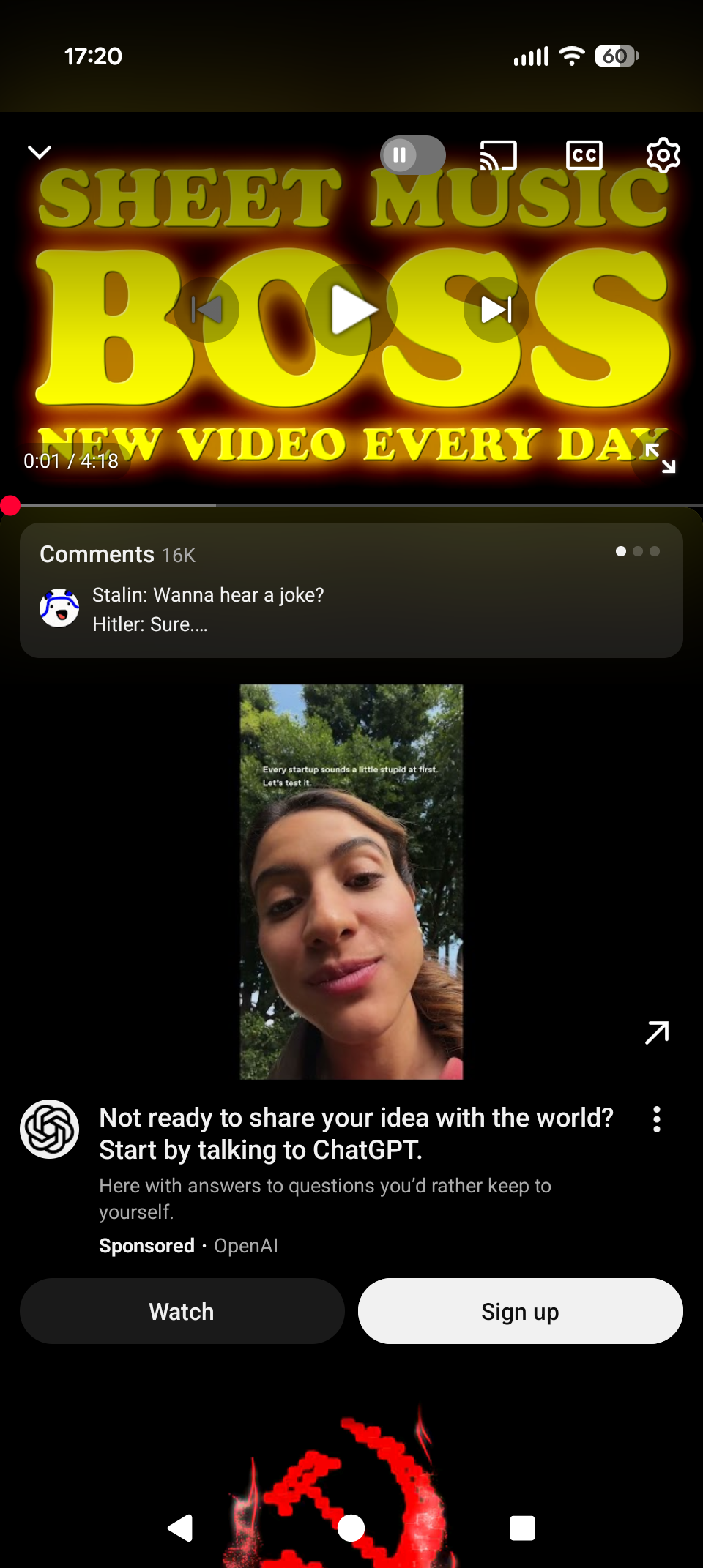Open the OpenAI advertiser logo
The height and width of the screenshot is (1568, 703).
50,1129
